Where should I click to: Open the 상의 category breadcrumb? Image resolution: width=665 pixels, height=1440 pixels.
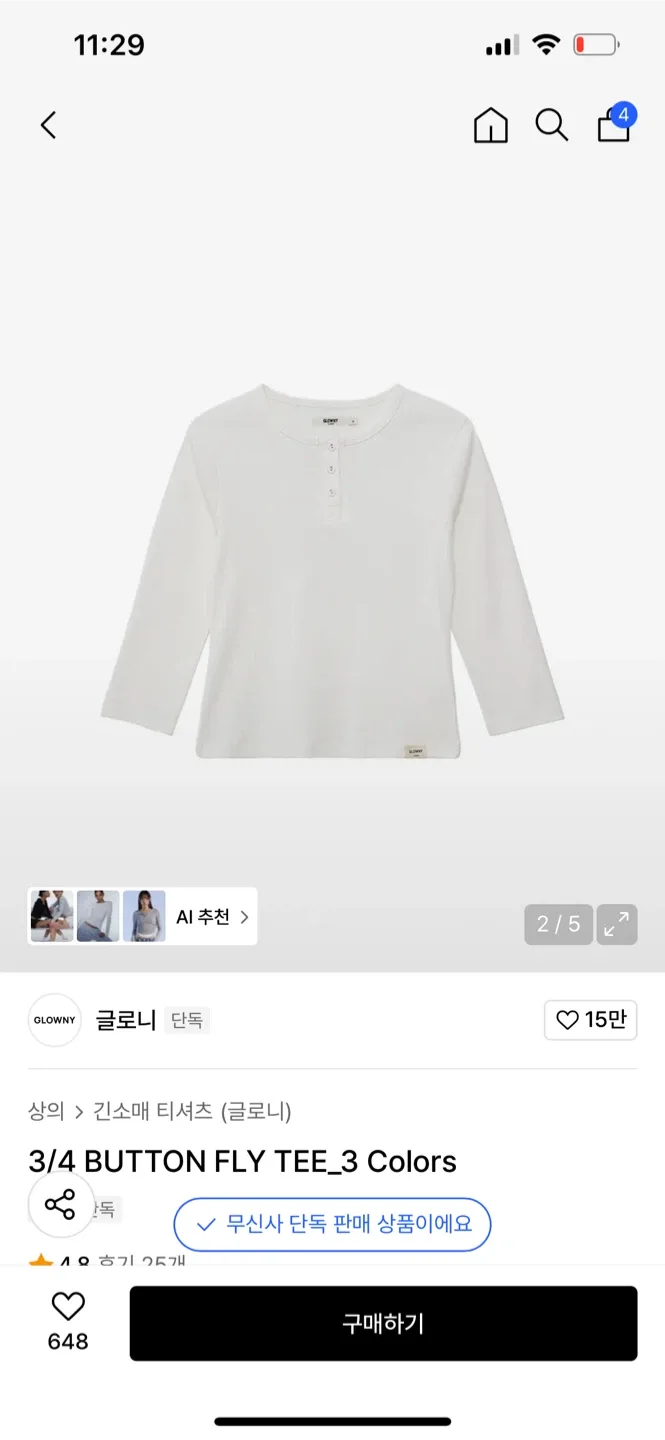[x=46, y=1111]
